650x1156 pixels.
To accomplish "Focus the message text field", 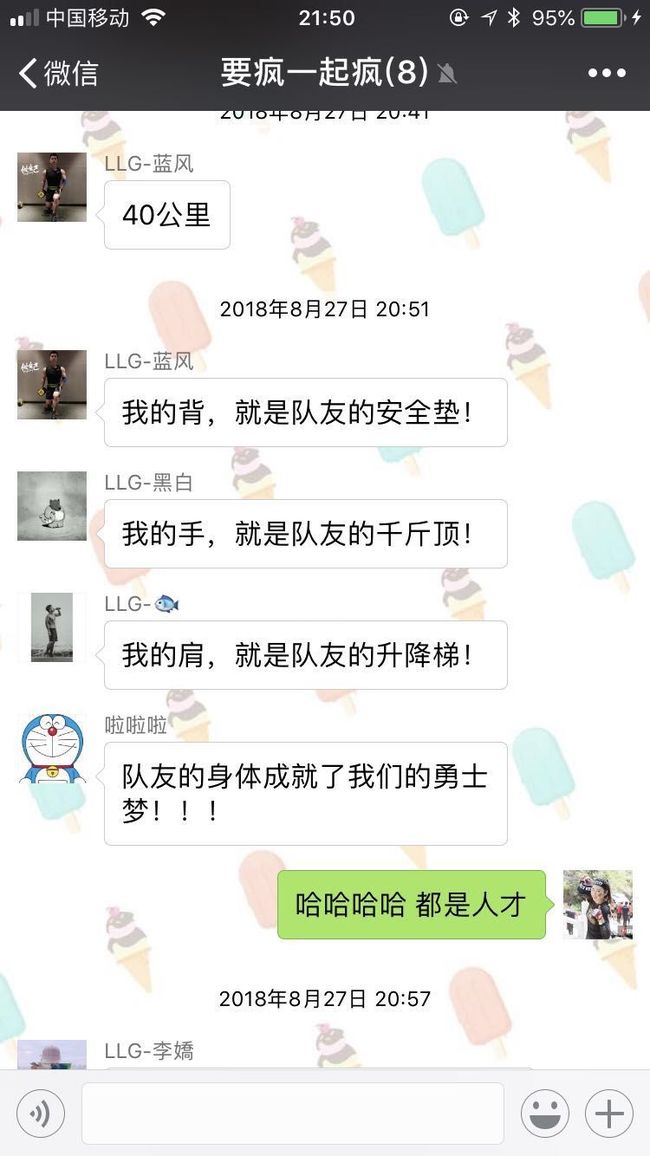I will pyautogui.click(x=293, y=1113).
